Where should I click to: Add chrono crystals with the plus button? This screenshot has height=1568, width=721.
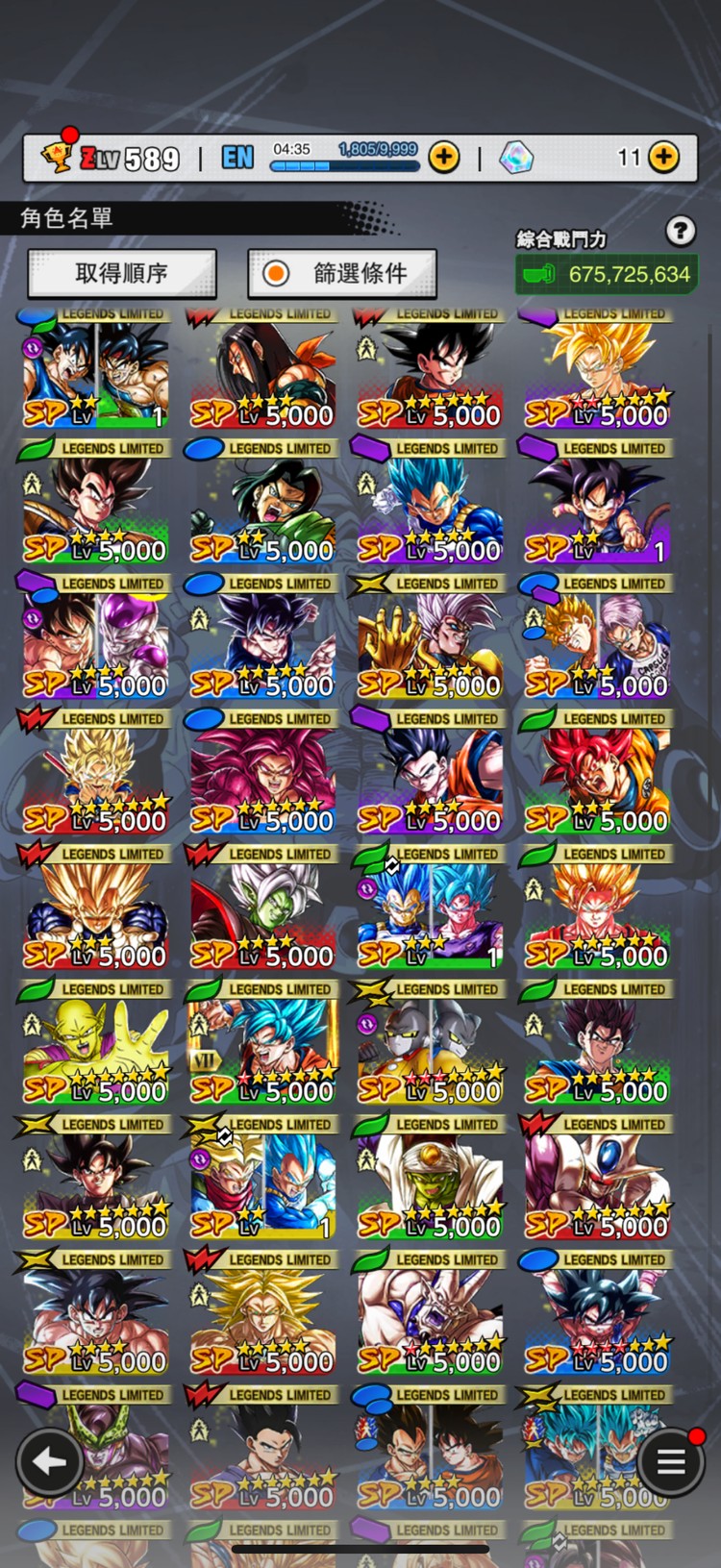click(663, 157)
